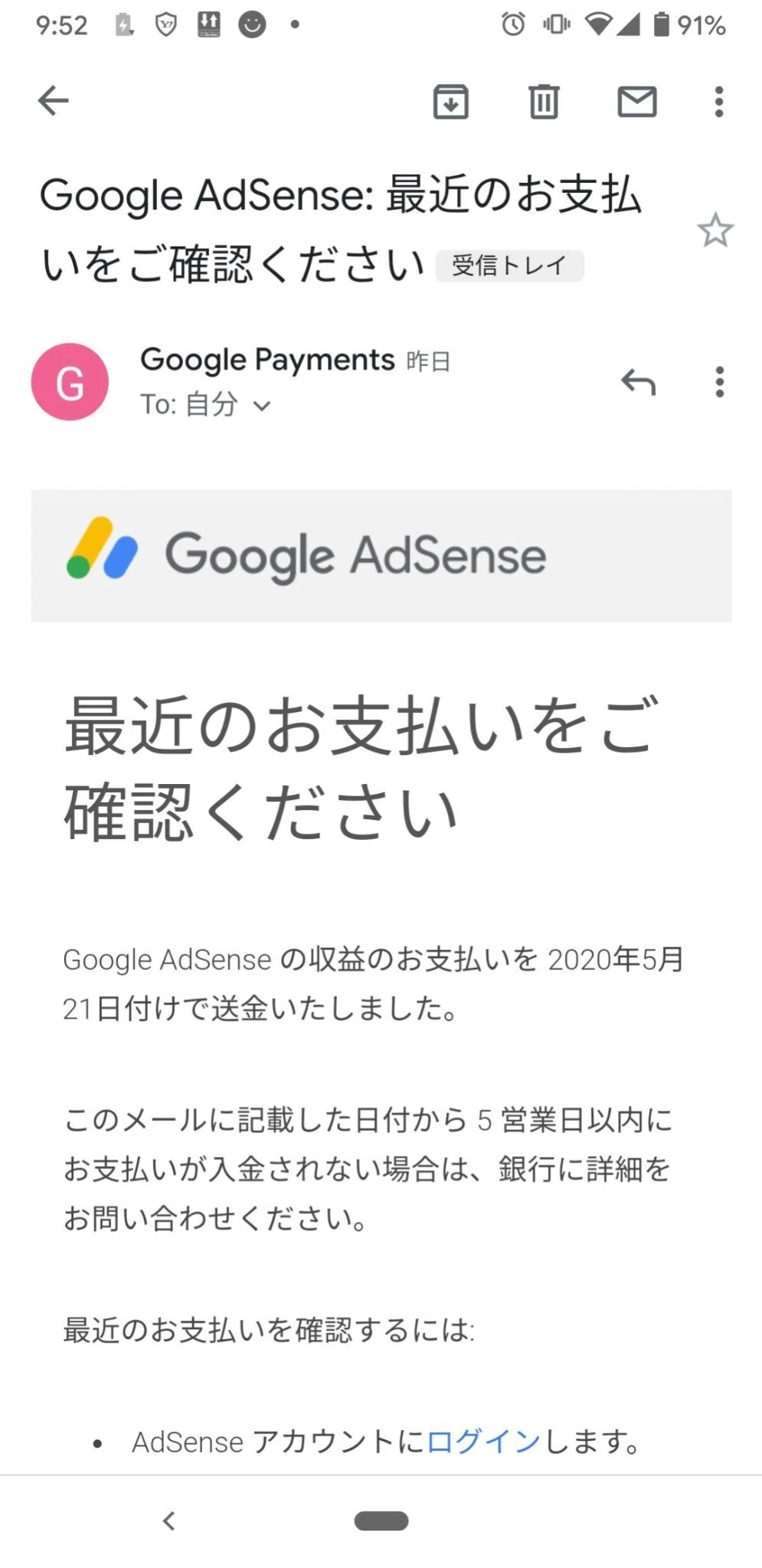Go back to the inbox list
Image resolution: width=762 pixels, height=1568 pixels.
[x=54, y=100]
